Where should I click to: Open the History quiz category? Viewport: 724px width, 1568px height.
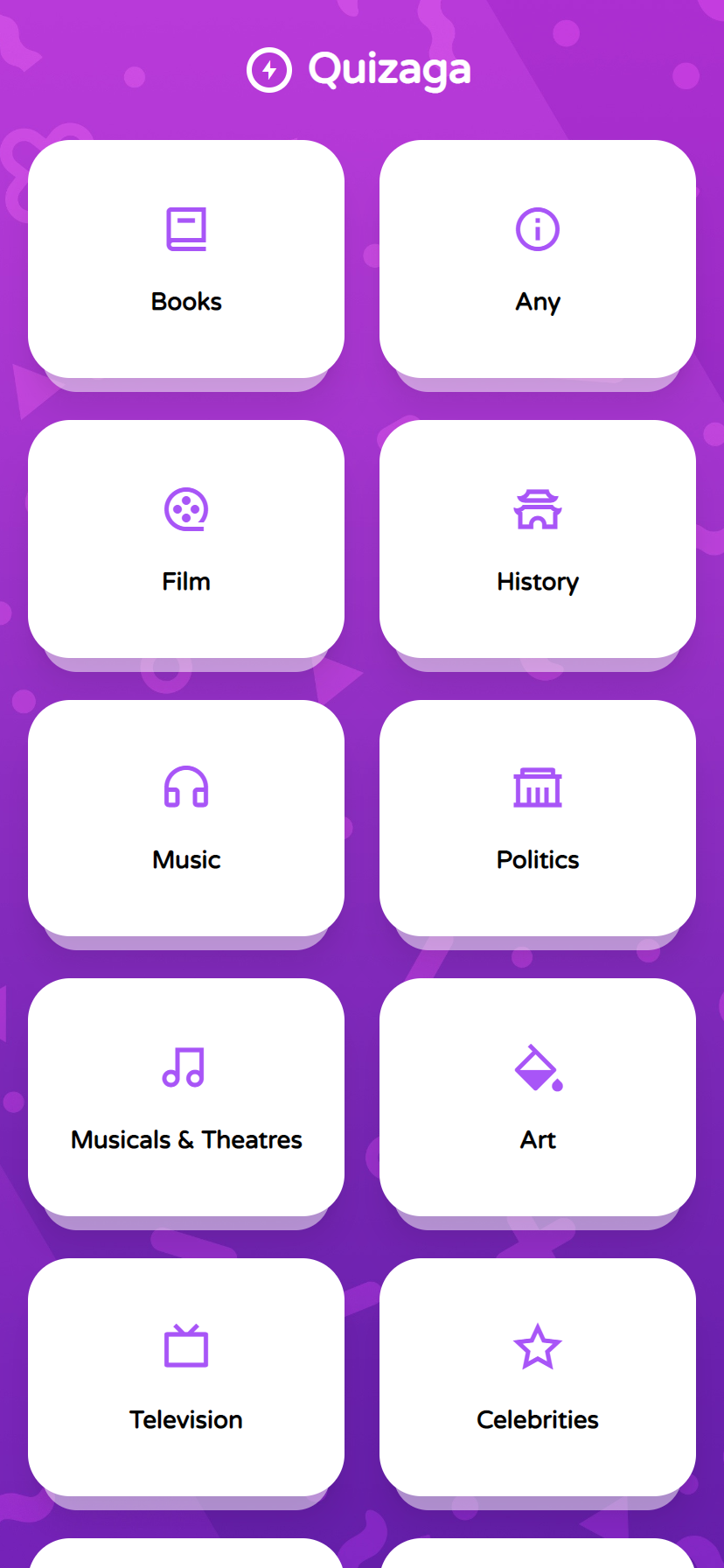pos(538,539)
